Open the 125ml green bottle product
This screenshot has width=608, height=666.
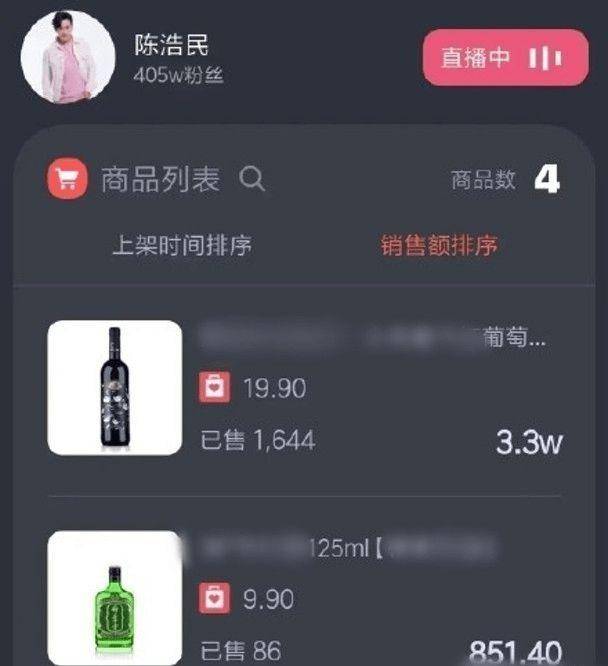[x=115, y=598]
